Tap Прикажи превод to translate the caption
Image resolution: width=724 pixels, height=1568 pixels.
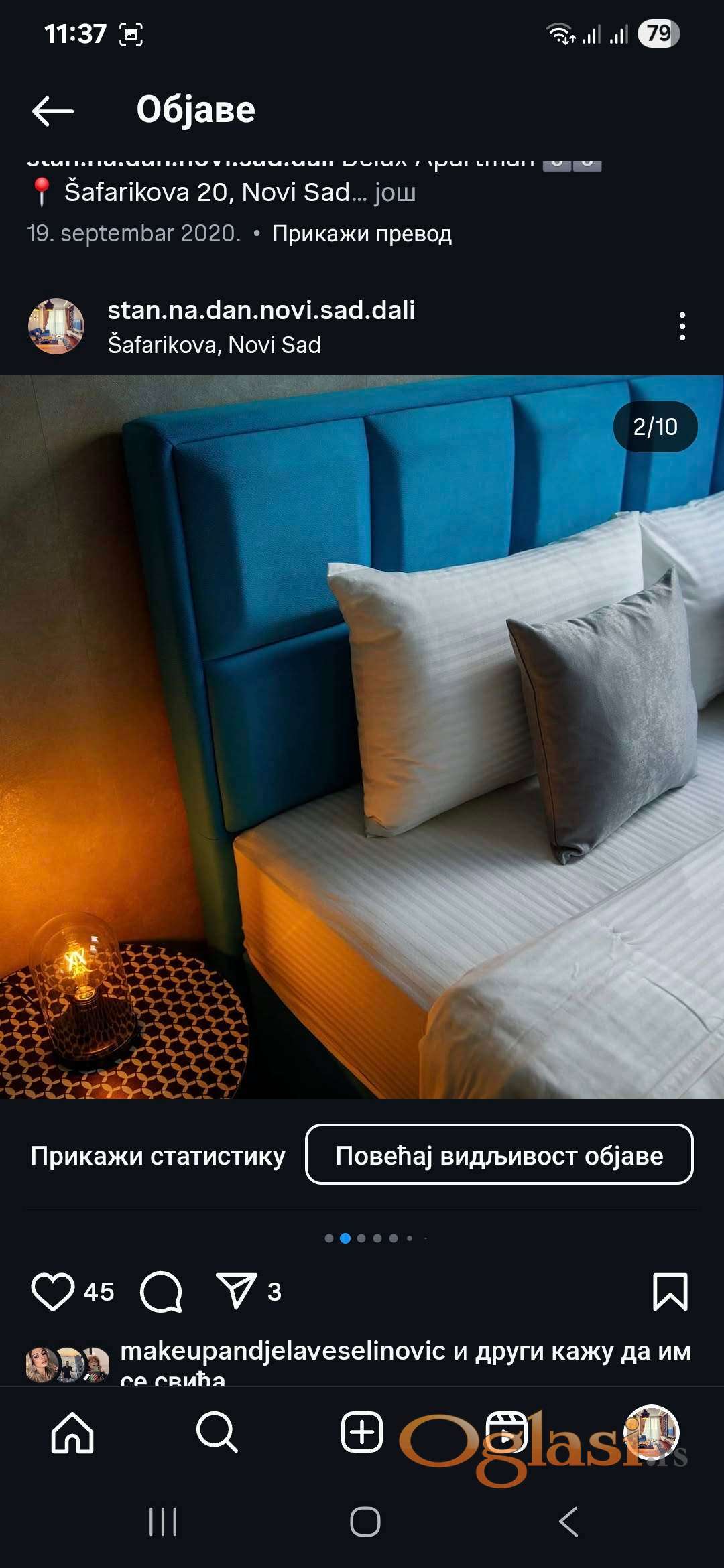[361, 234]
